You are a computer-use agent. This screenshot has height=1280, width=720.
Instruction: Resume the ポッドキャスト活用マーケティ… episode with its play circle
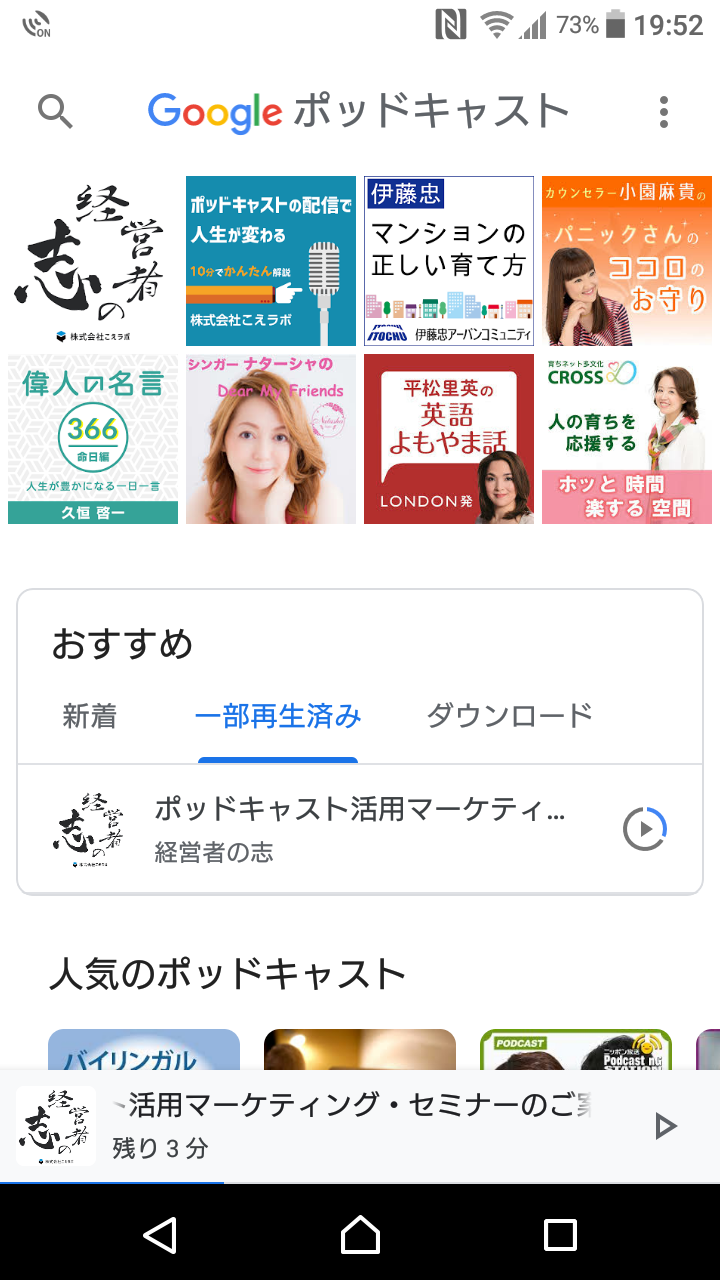pos(645,829)
